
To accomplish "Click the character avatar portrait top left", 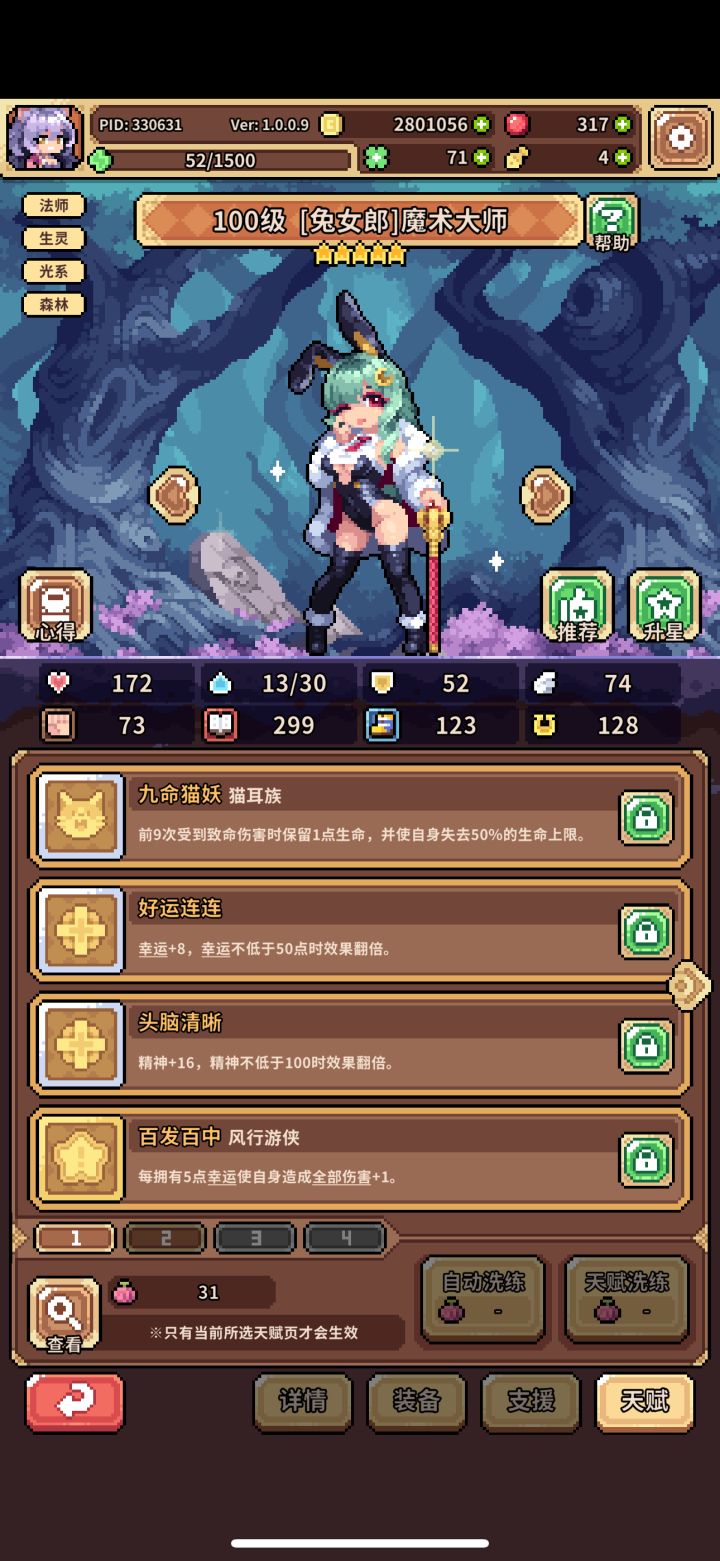I will pos(45,135).
